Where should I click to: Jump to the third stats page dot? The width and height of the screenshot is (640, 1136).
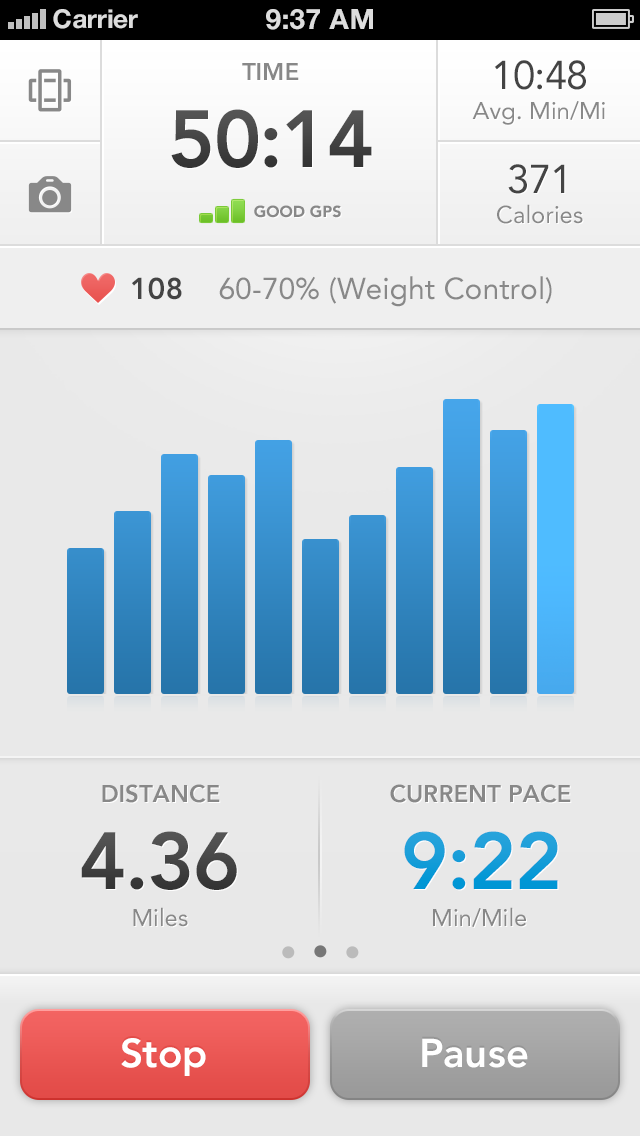pos(352,952)
